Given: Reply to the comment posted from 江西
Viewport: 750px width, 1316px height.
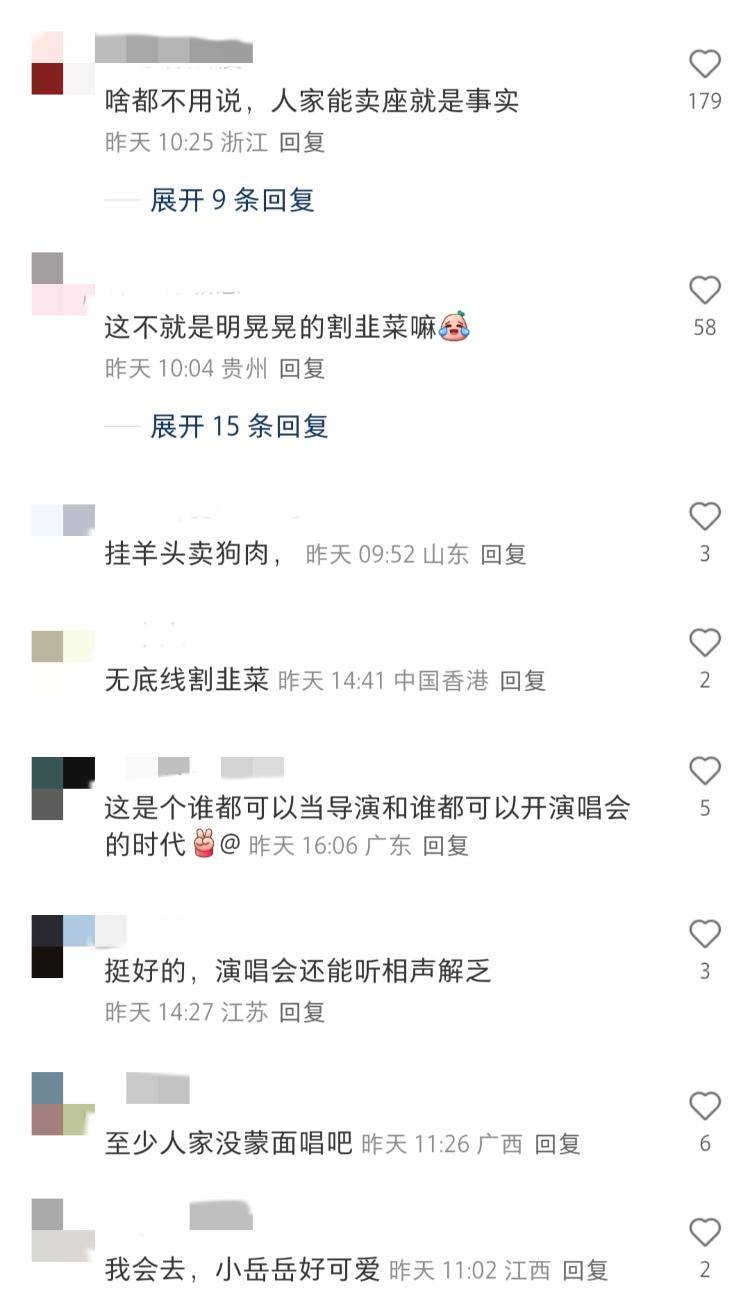Looking at the screenshot, I should 585,1272.
